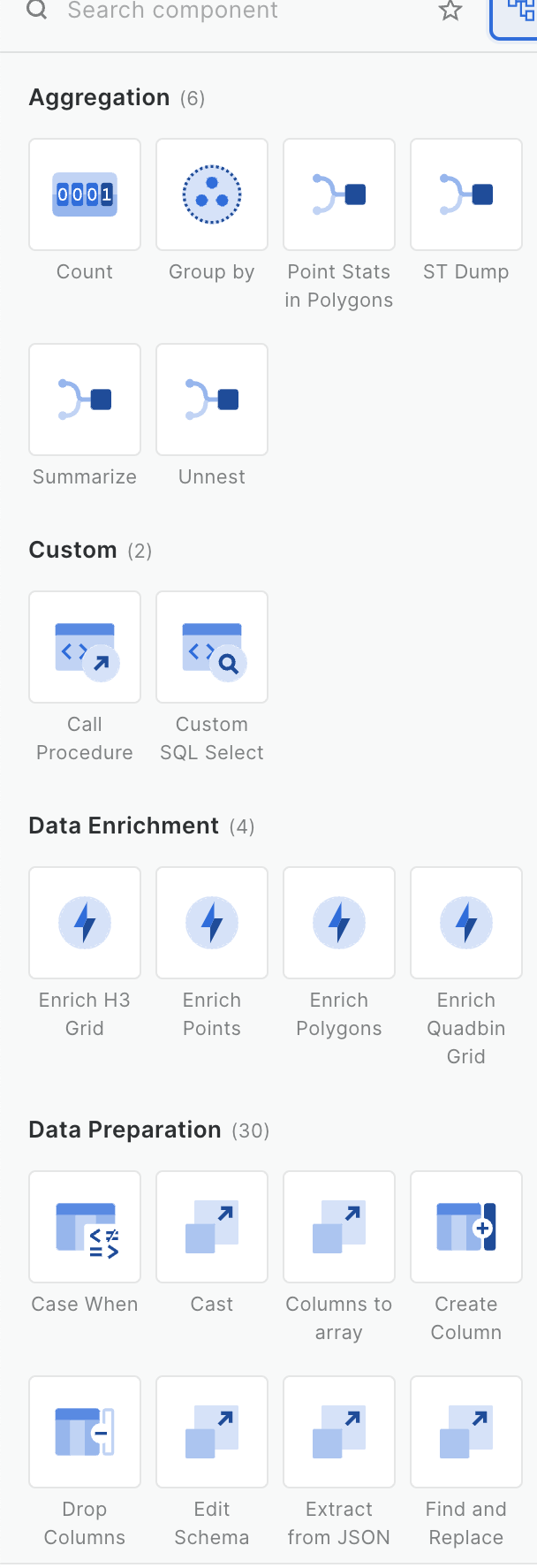Select the Group by component

pyautogui.click(x=212, y=194)
